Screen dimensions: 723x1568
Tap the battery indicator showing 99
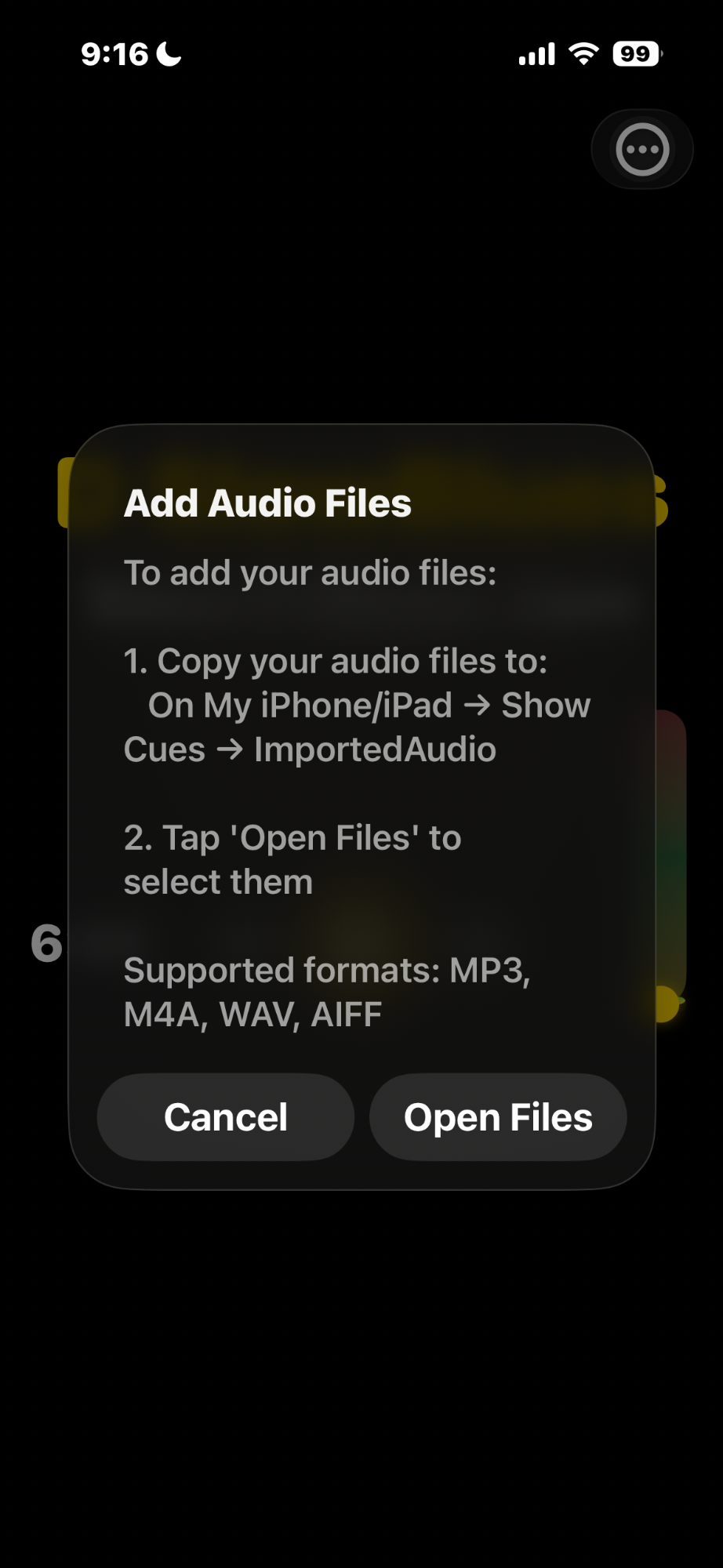pyautogui.click(x=636, y=54)
